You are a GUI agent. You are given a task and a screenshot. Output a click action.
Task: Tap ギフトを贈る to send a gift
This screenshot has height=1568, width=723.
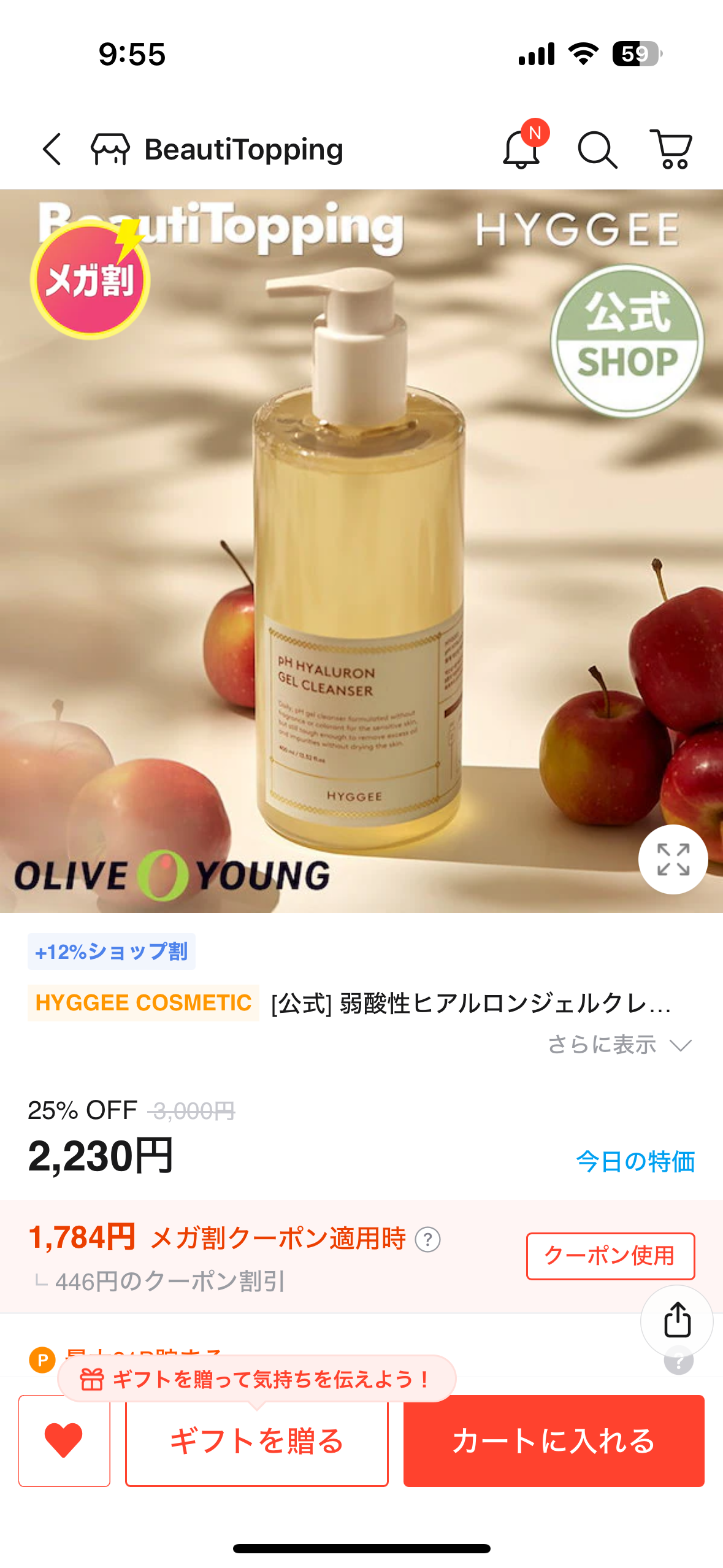(256, 1440)
